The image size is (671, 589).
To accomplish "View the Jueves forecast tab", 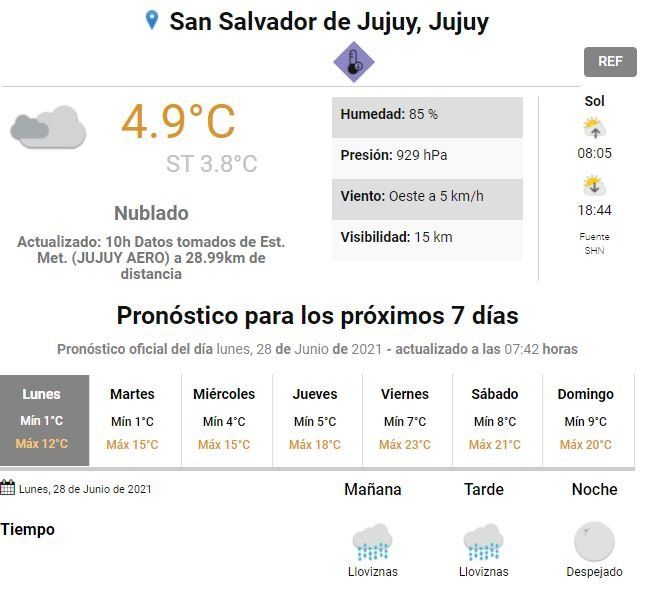I will pyautogui.click(x=315, y=420).
